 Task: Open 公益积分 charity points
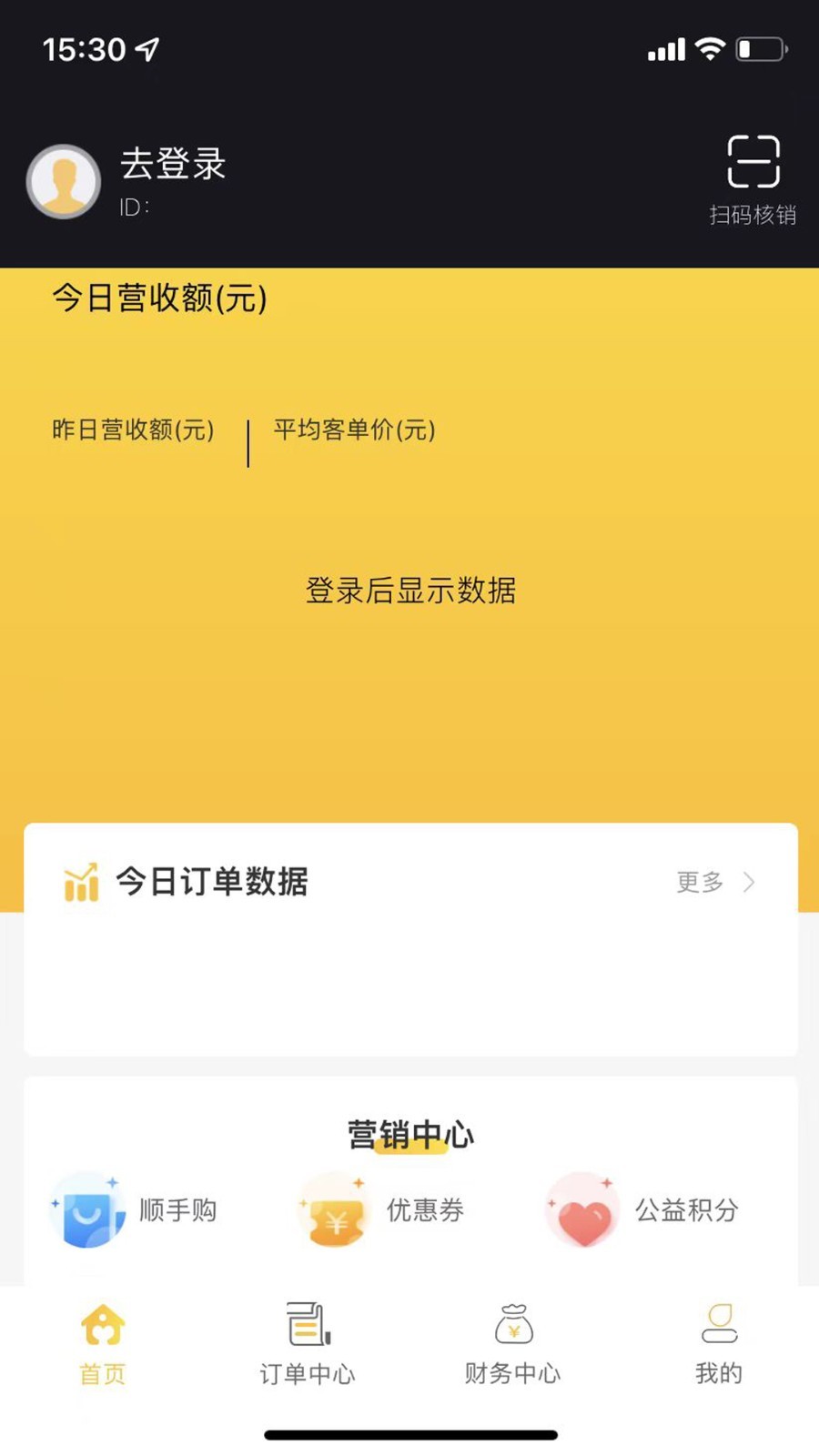tap(642, 1210)
